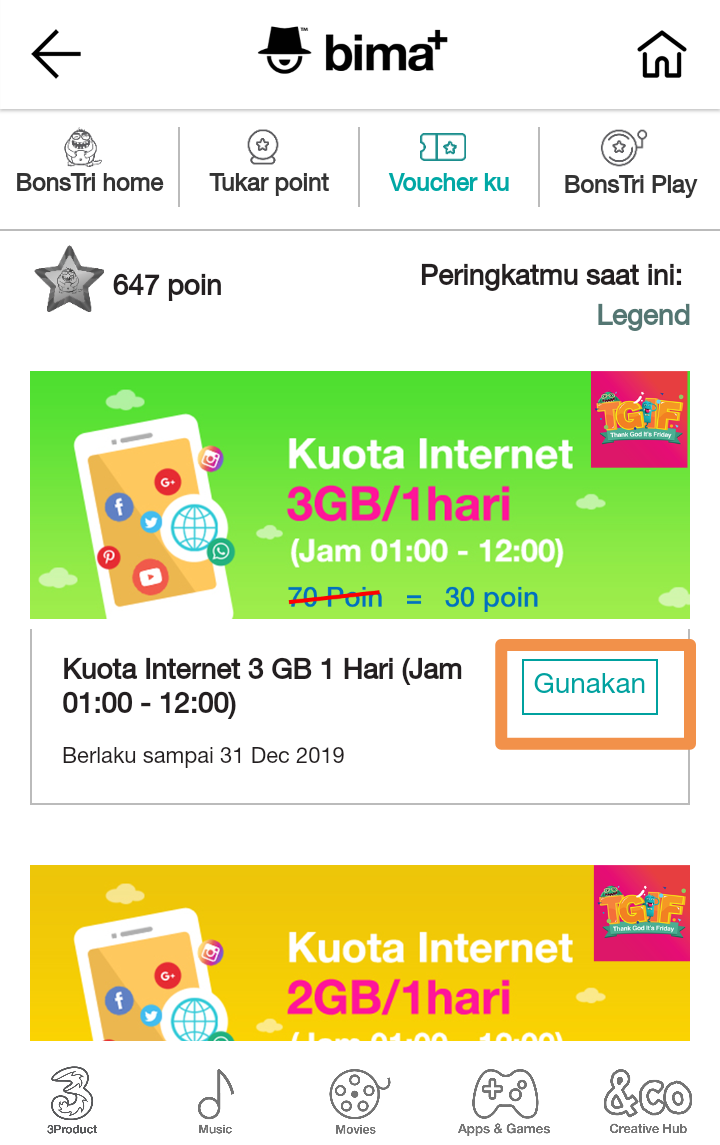
Task: Switch to BonsTri home tab
Action: coord(90,165)
